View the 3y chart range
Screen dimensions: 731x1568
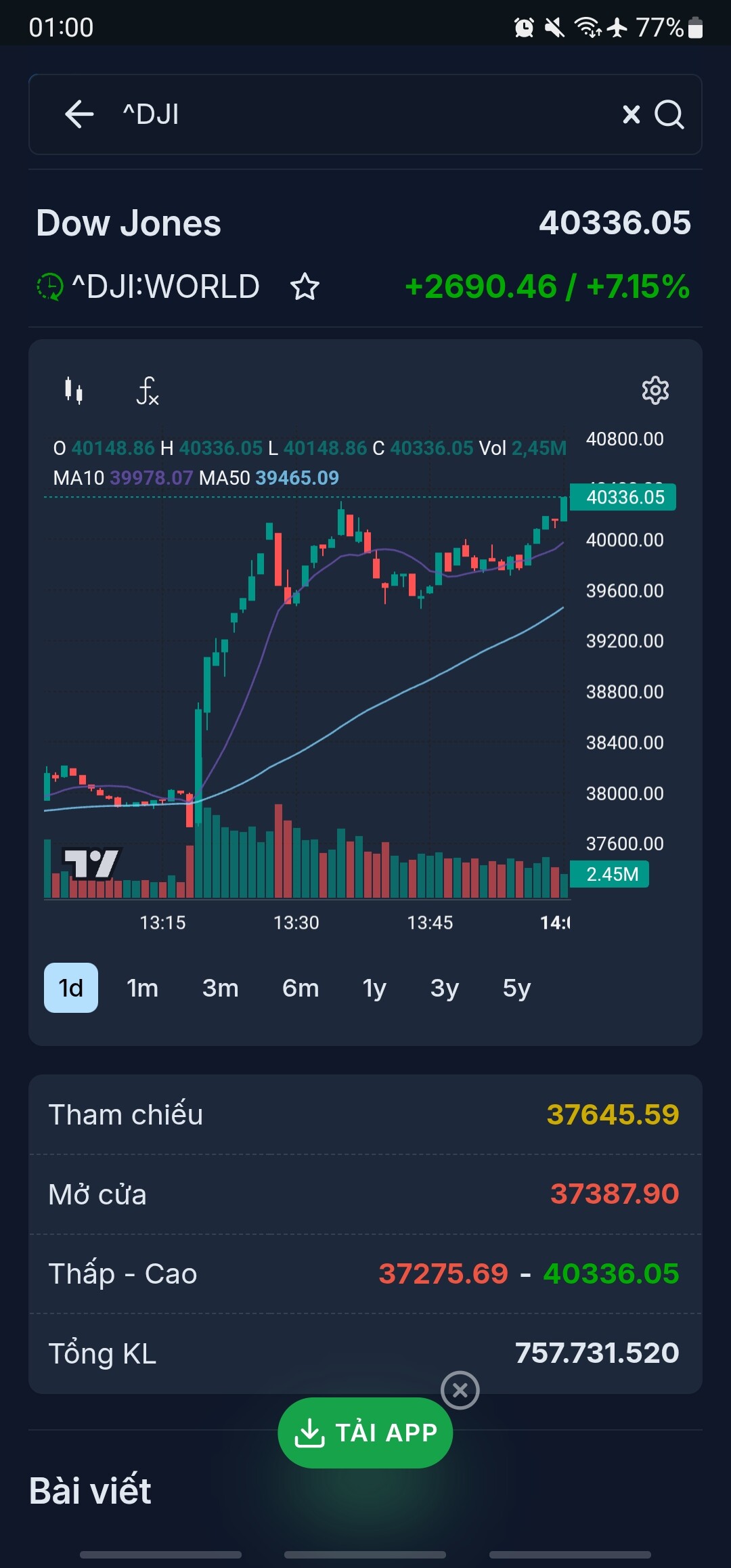point(445,988)
